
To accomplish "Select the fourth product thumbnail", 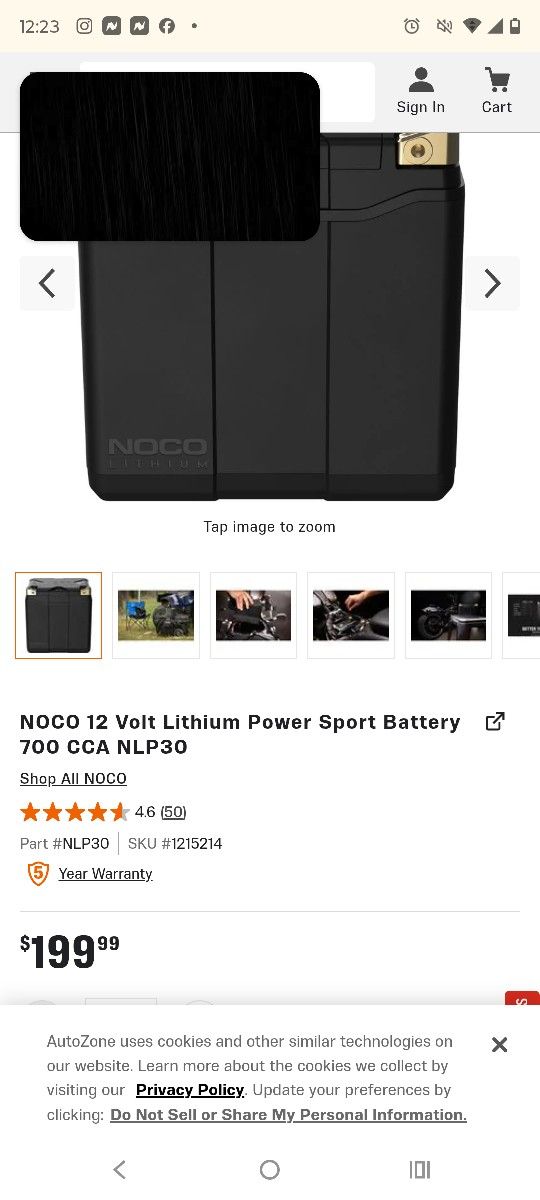I will point(350,615).
